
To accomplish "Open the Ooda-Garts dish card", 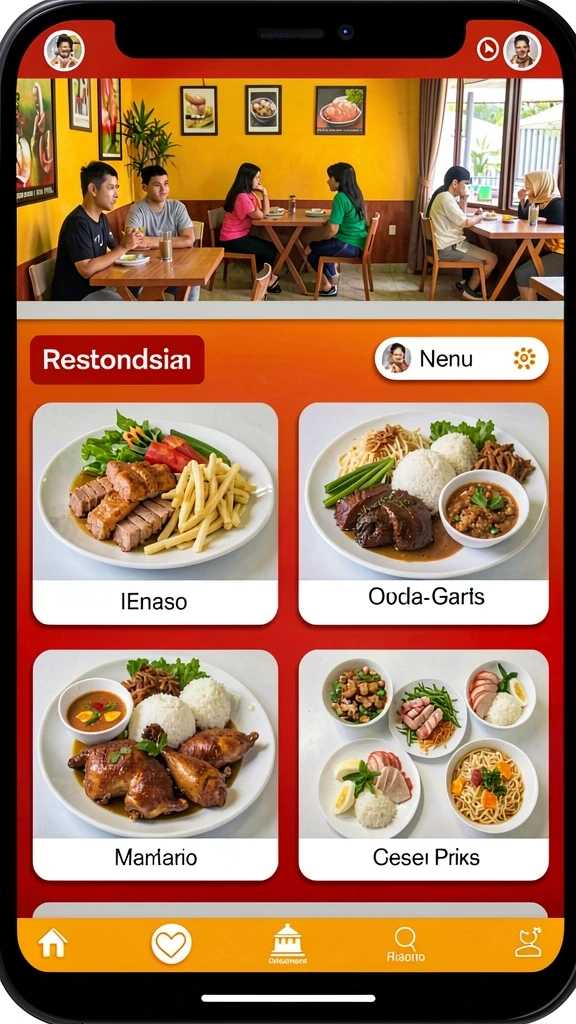I will [x=423, y=514].
